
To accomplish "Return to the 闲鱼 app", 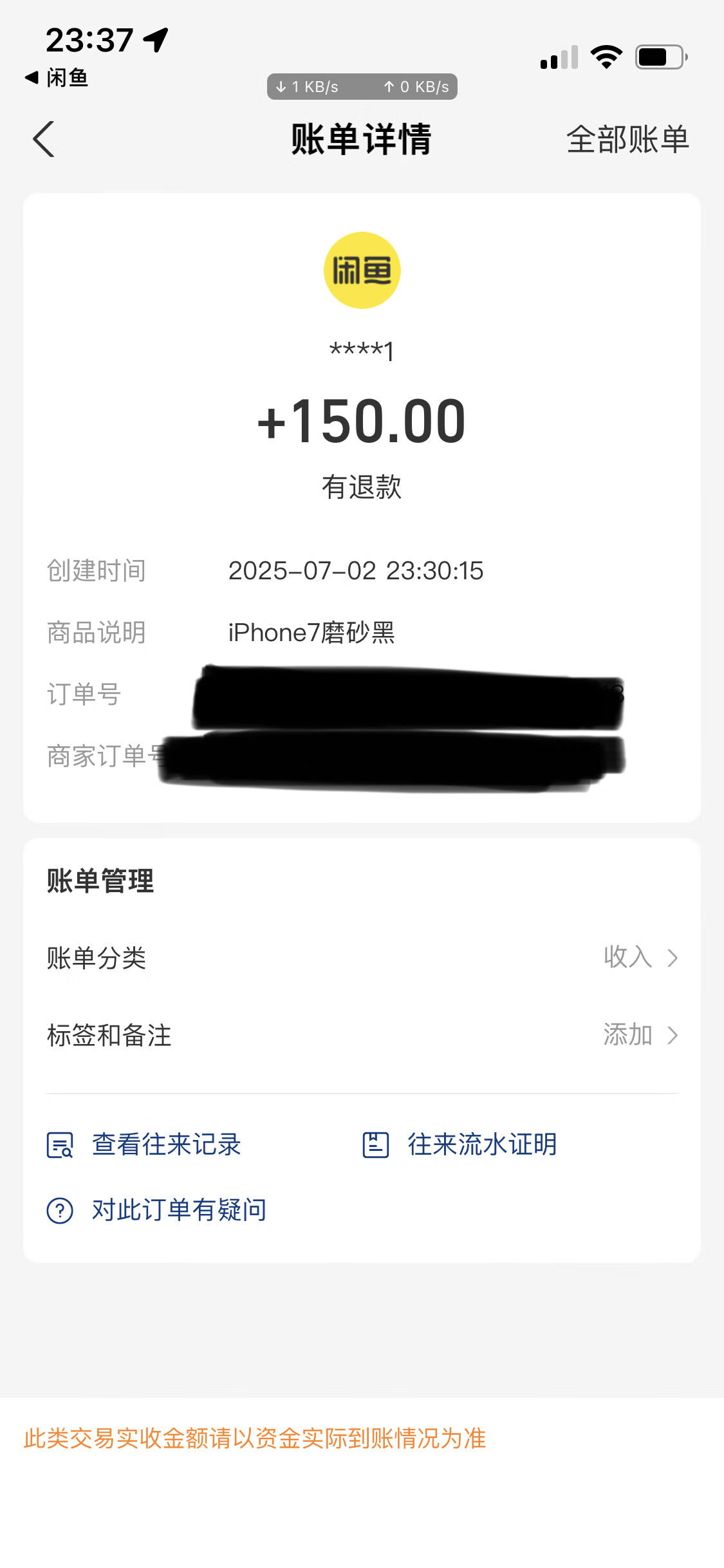I will click(x=57, y=78).
